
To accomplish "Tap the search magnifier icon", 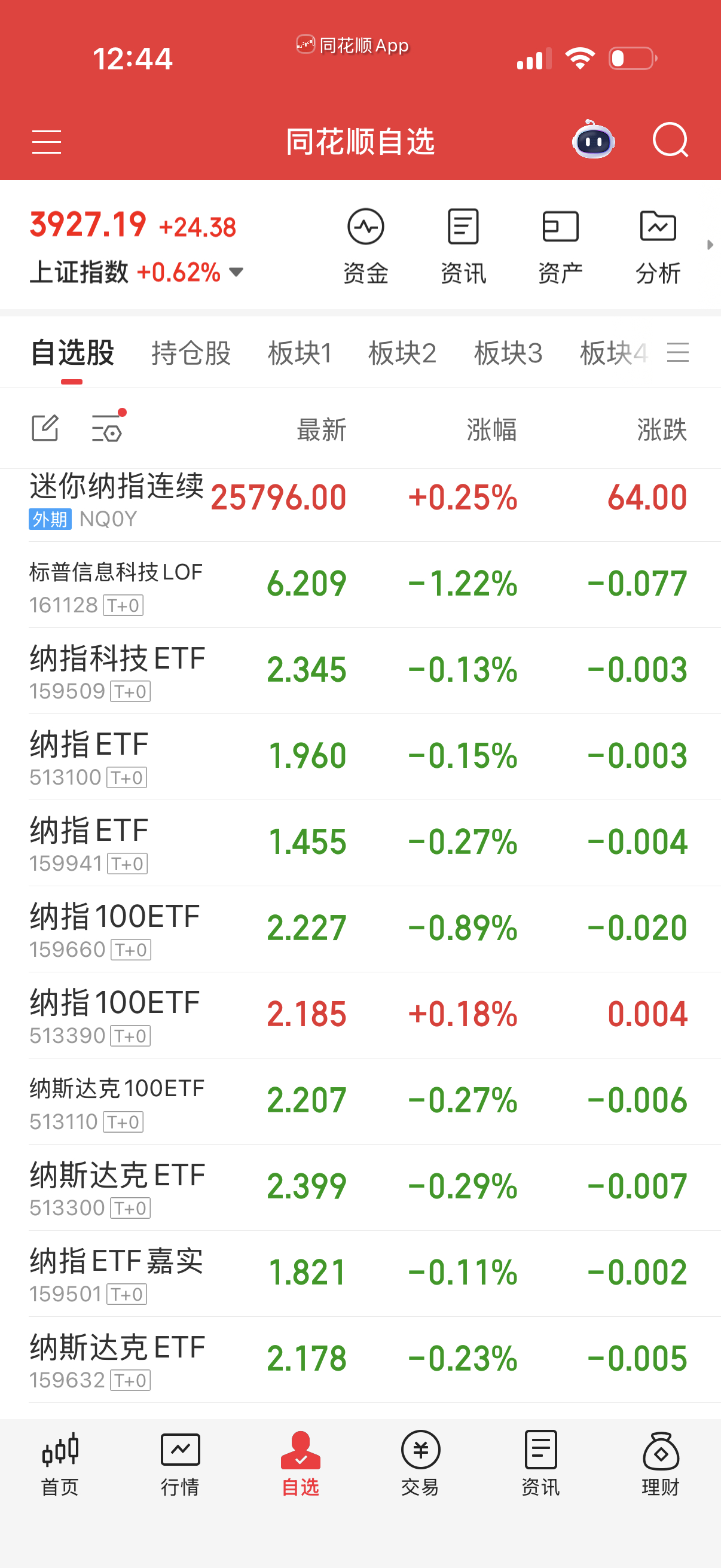I will [x=670, y=141].
